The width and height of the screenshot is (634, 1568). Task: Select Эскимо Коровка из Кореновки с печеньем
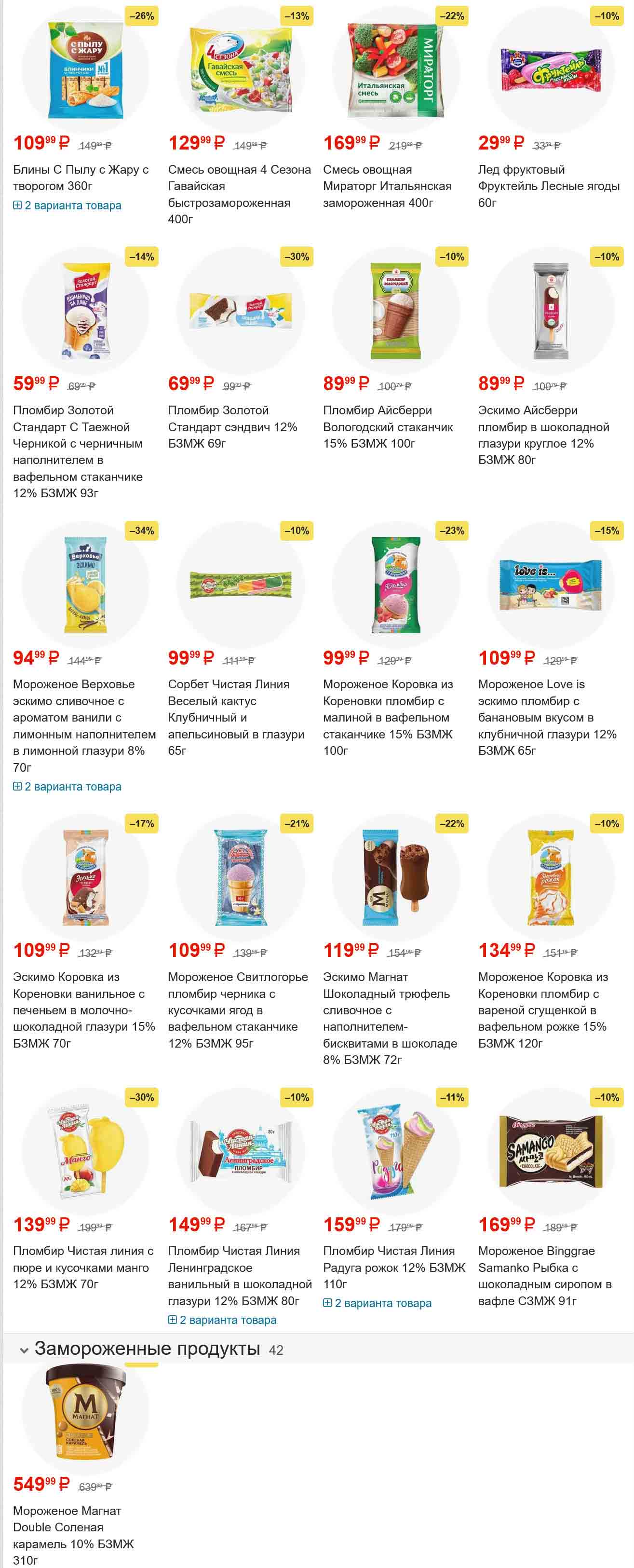click(84, 1010)
